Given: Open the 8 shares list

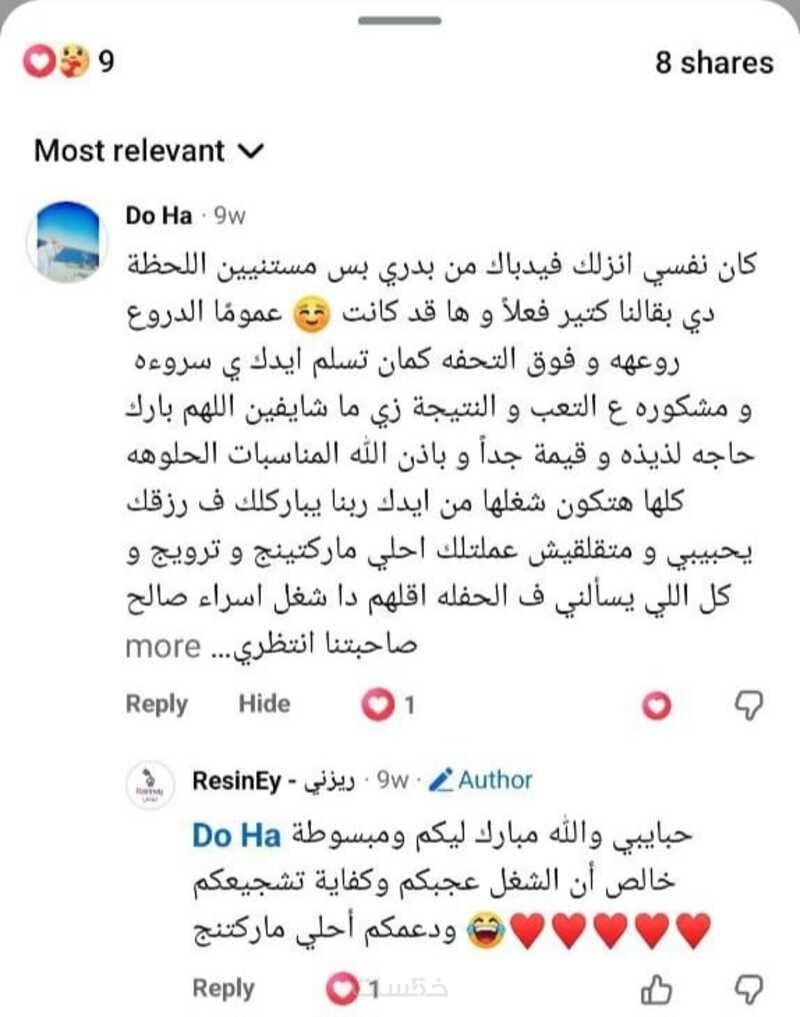Looking at the screenshot, I should [x=714, y=63].
